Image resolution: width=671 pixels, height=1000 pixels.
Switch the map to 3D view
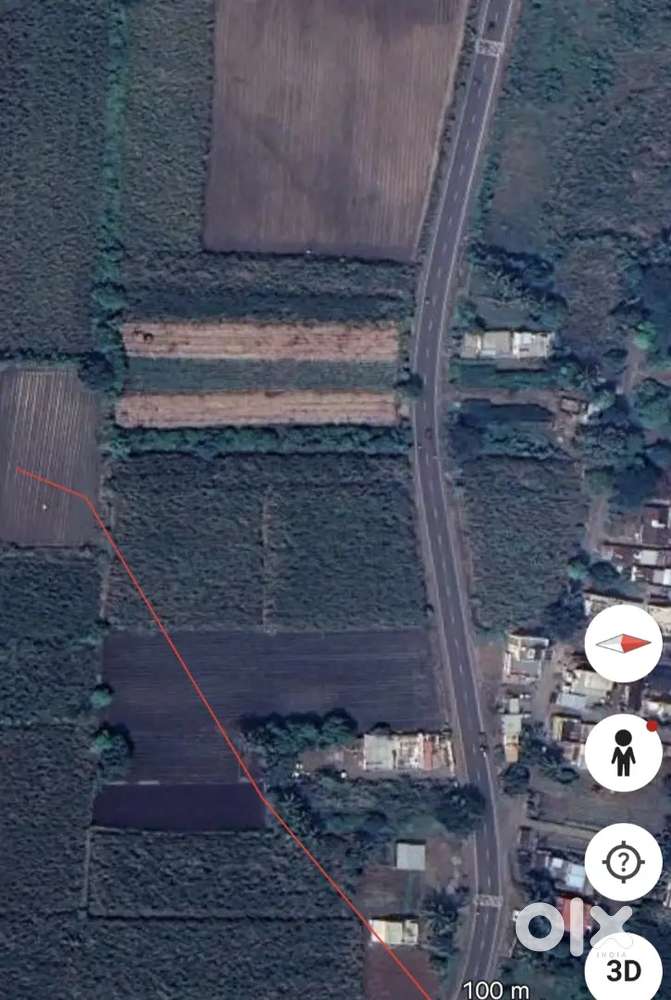point(624,968)
